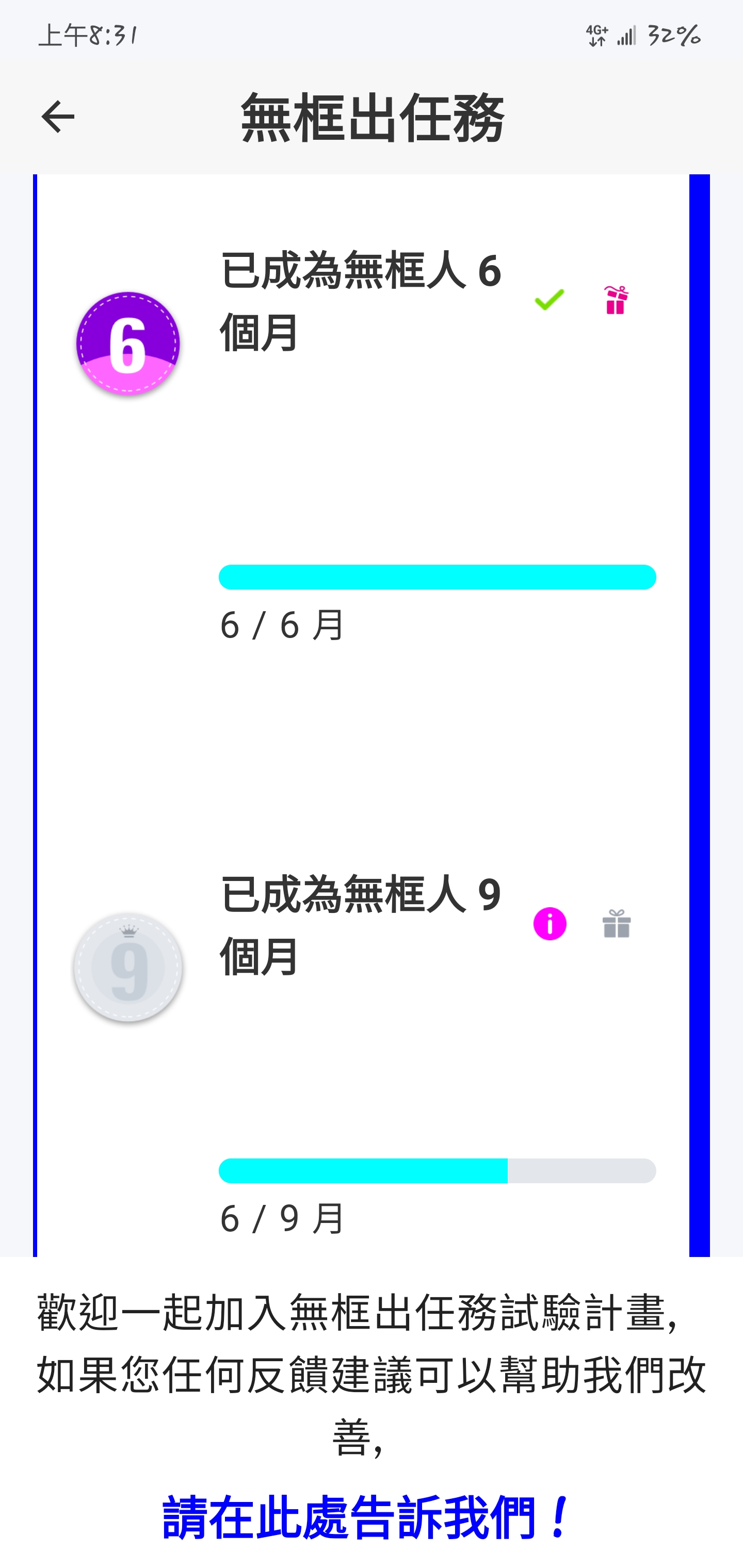
Task: Claim the pink gift for the 6-month mission
Action: click(x=616, y=300)
